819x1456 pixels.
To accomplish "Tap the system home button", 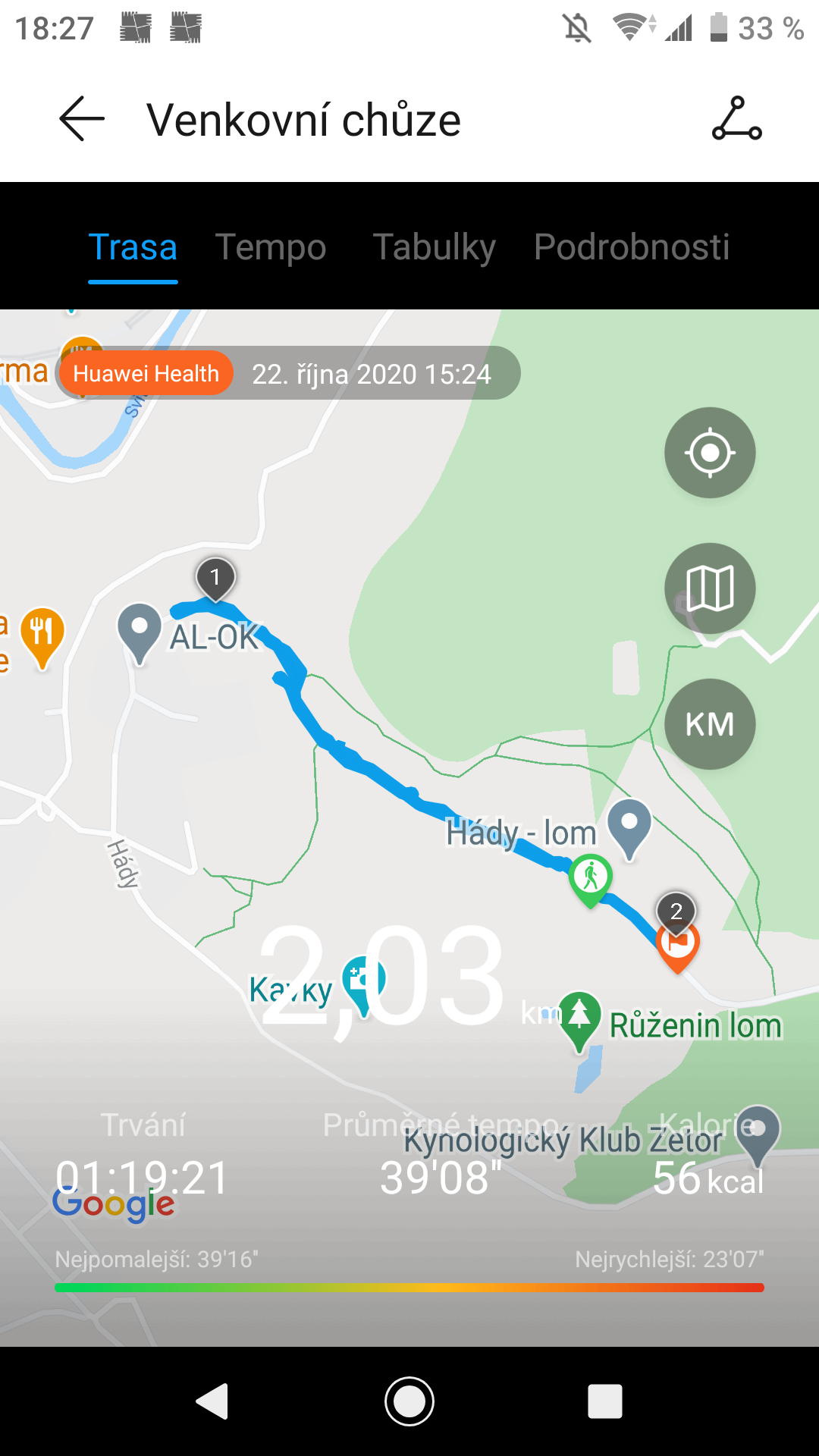I will tap(409, 1401).
